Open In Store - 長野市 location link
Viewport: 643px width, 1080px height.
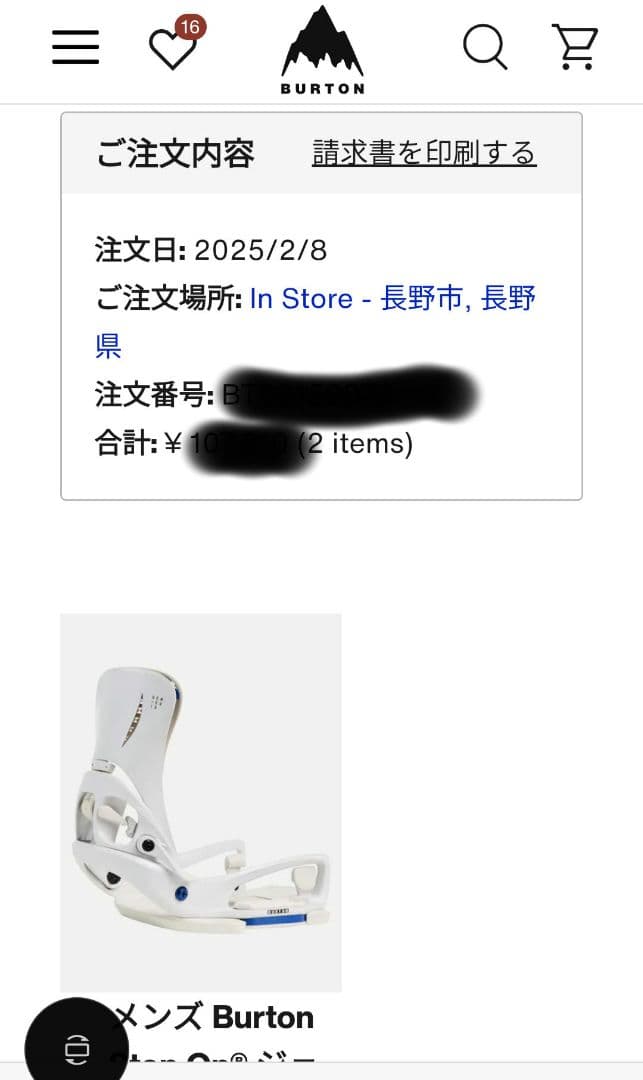pyautogui.click(x=392, y=298)
